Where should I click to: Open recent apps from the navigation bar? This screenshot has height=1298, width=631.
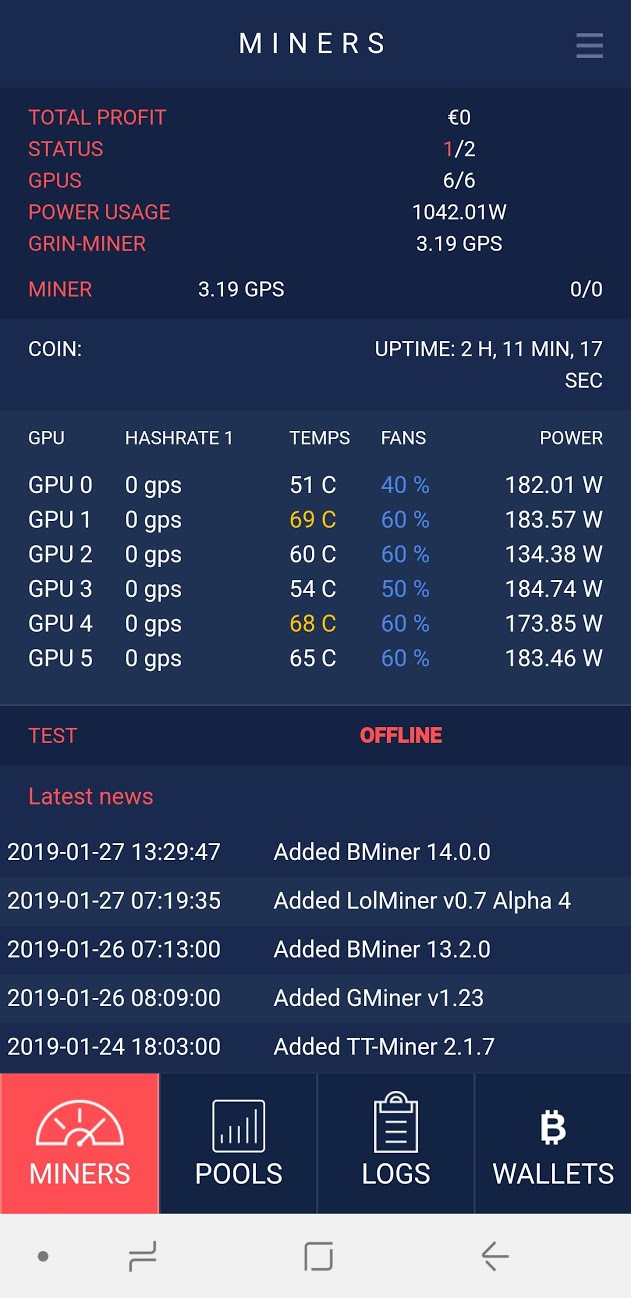[143, 1257]
